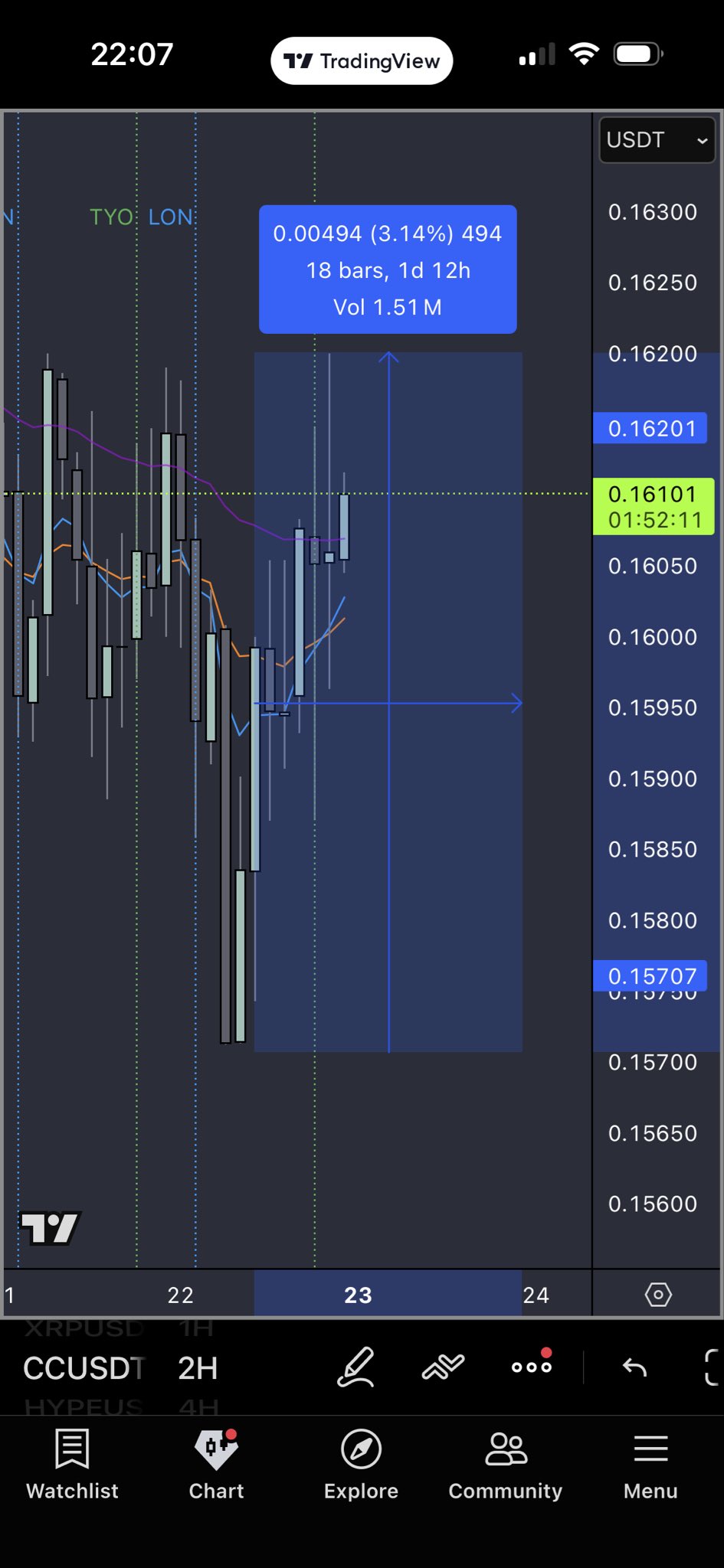Switch to the Watchlist tab
This screenshot has height=1568, width=724.
click(73, 1465)
